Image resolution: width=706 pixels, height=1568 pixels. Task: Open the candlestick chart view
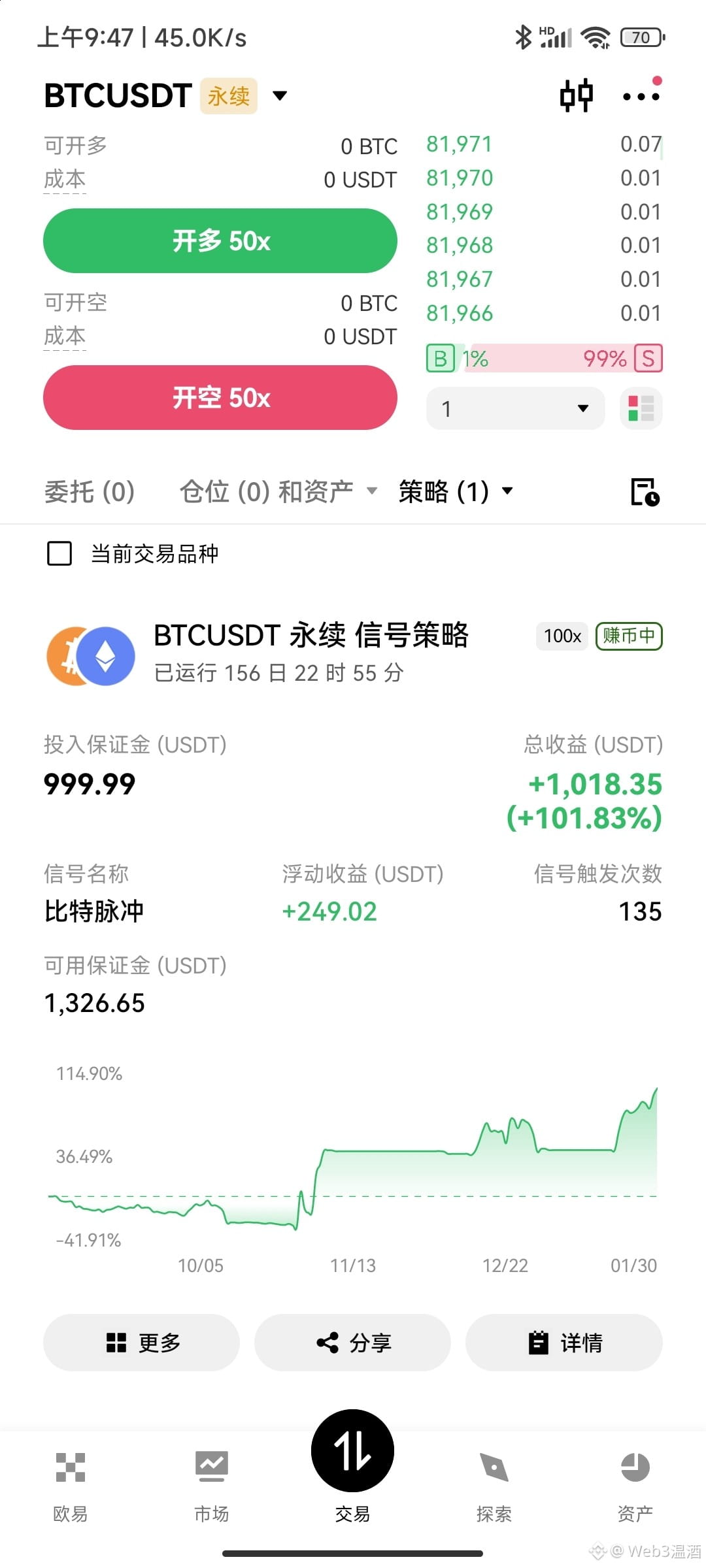577,95
